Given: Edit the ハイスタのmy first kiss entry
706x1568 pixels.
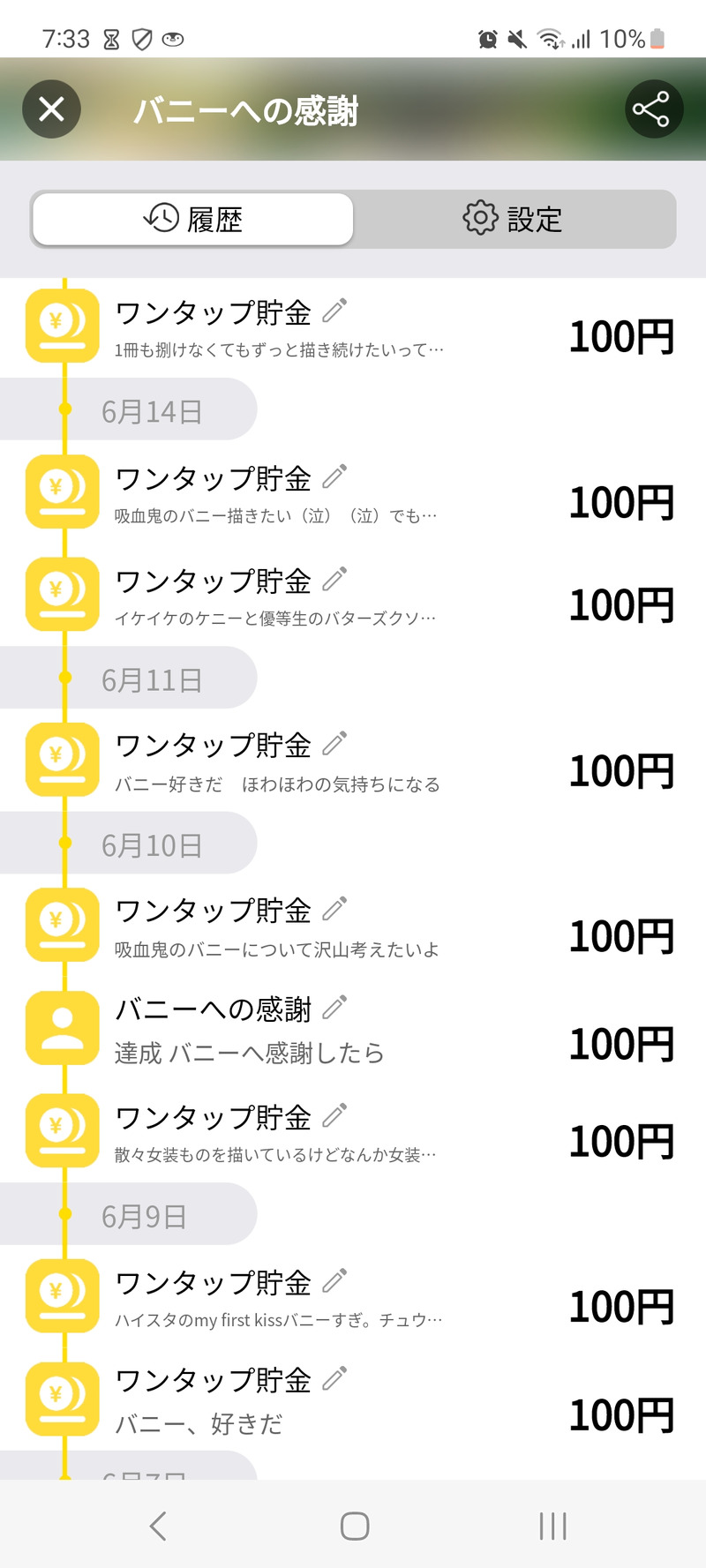Looking at the screenshot, I should click(334, 1281).
